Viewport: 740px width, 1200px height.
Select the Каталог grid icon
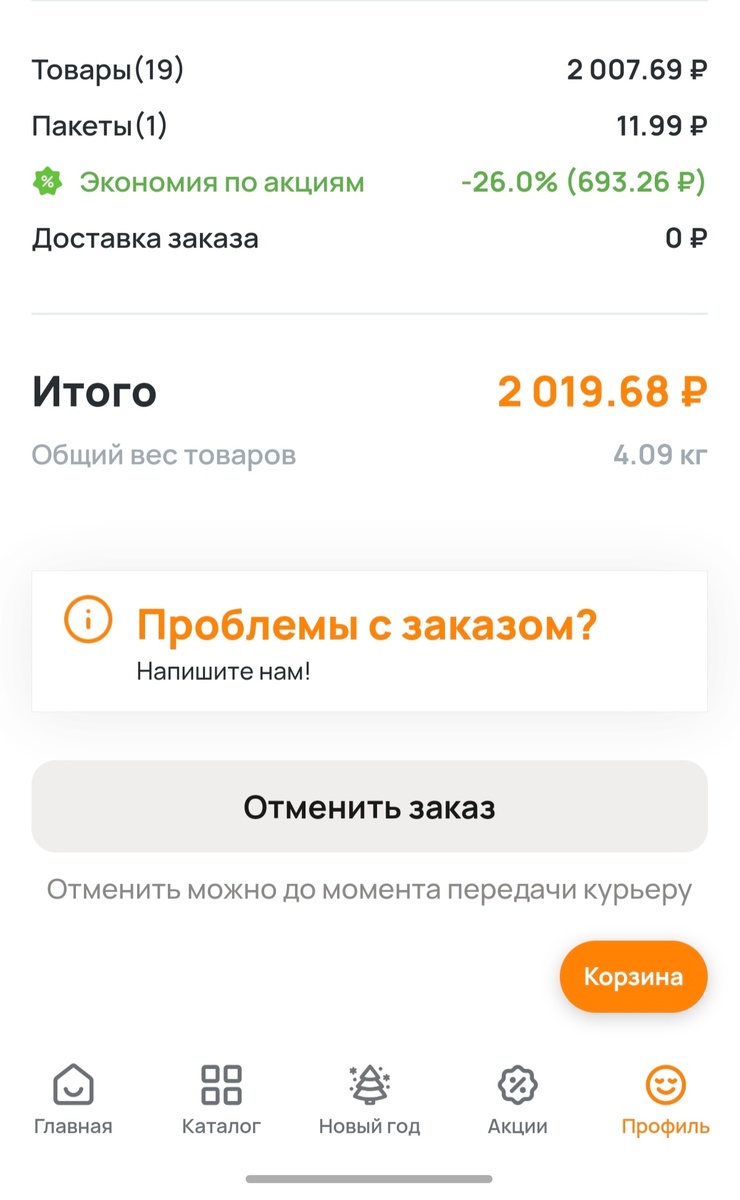[x=222, y=1083]
